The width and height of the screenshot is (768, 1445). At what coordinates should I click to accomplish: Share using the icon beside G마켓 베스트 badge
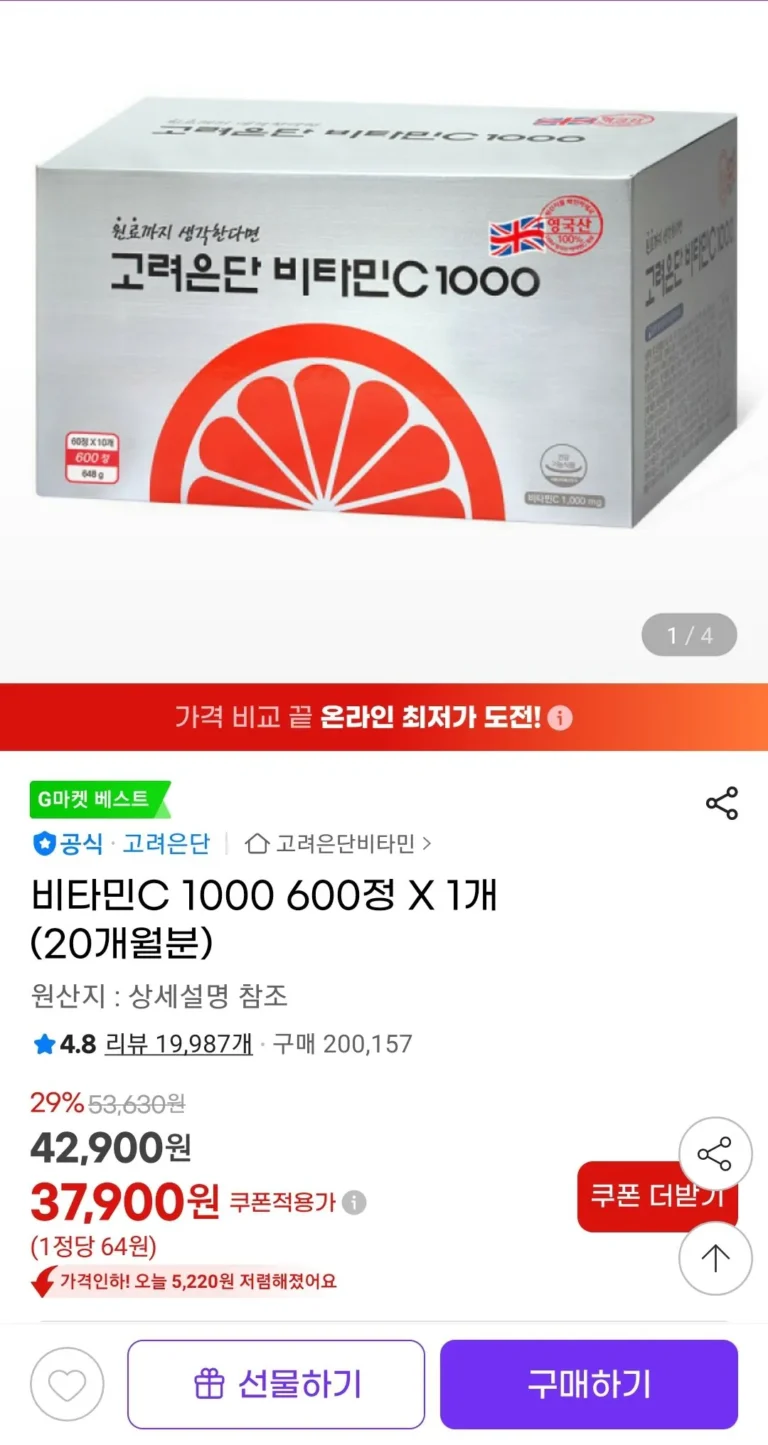pos(721,803)
